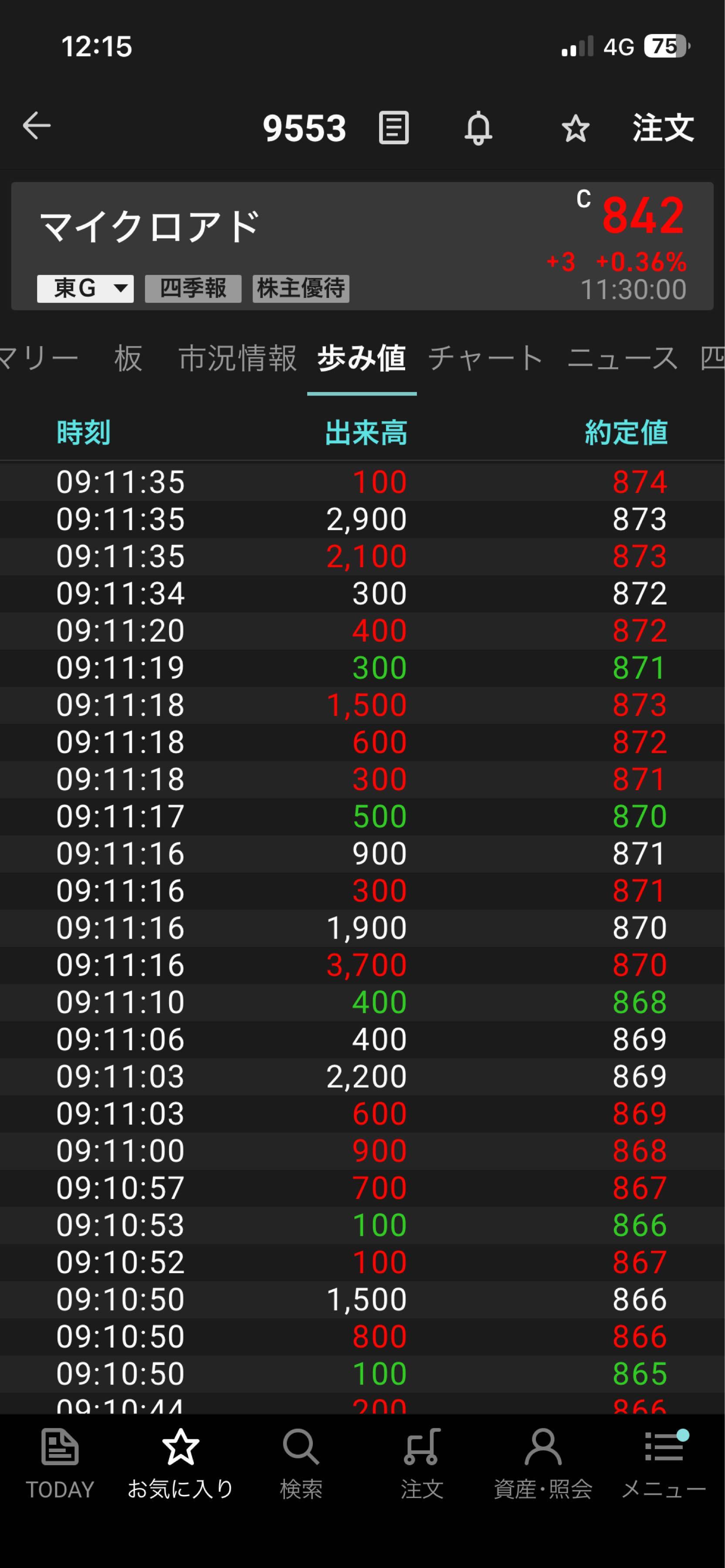
Task: Switch to the 板 tab
Action: pyautogui.click(x=128, y=358)
